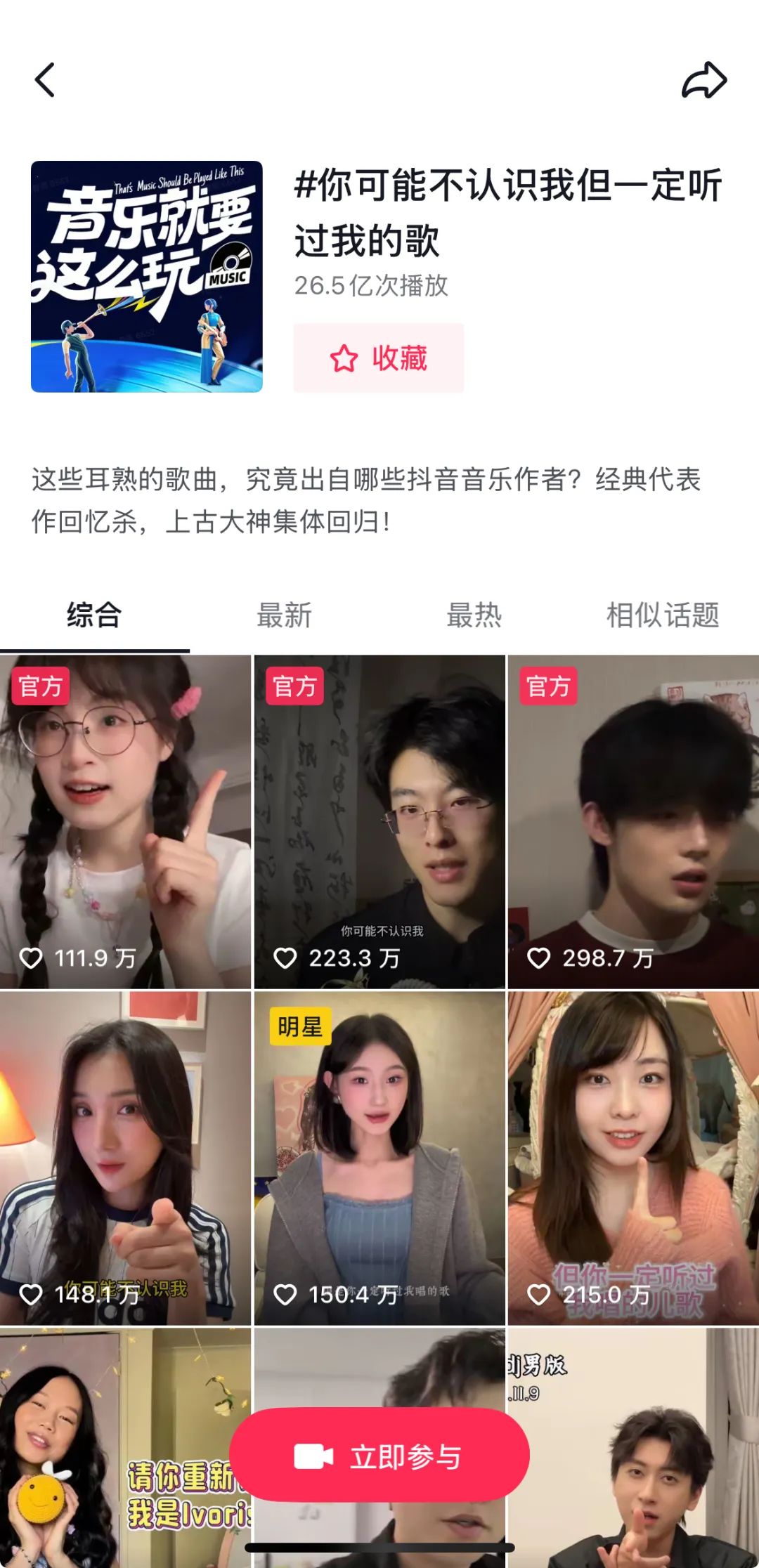Watch the video with 148.1万 likes
The image size is (759, 1568).
coord(125,1158)
